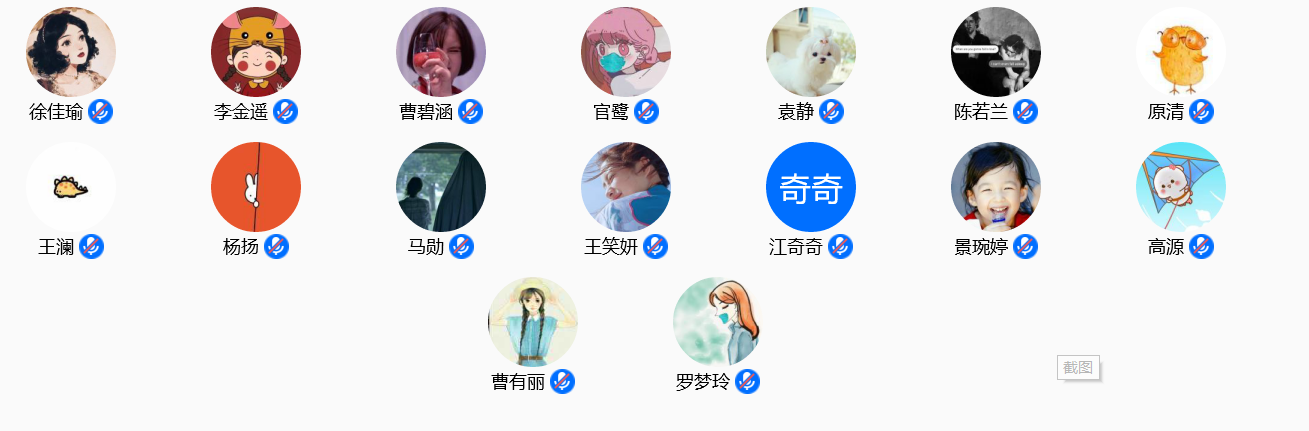The height and width of the screenshot is (431, 1309).
Task: Open participant 徐佳瑜's avatar
Action: [71, 52]
